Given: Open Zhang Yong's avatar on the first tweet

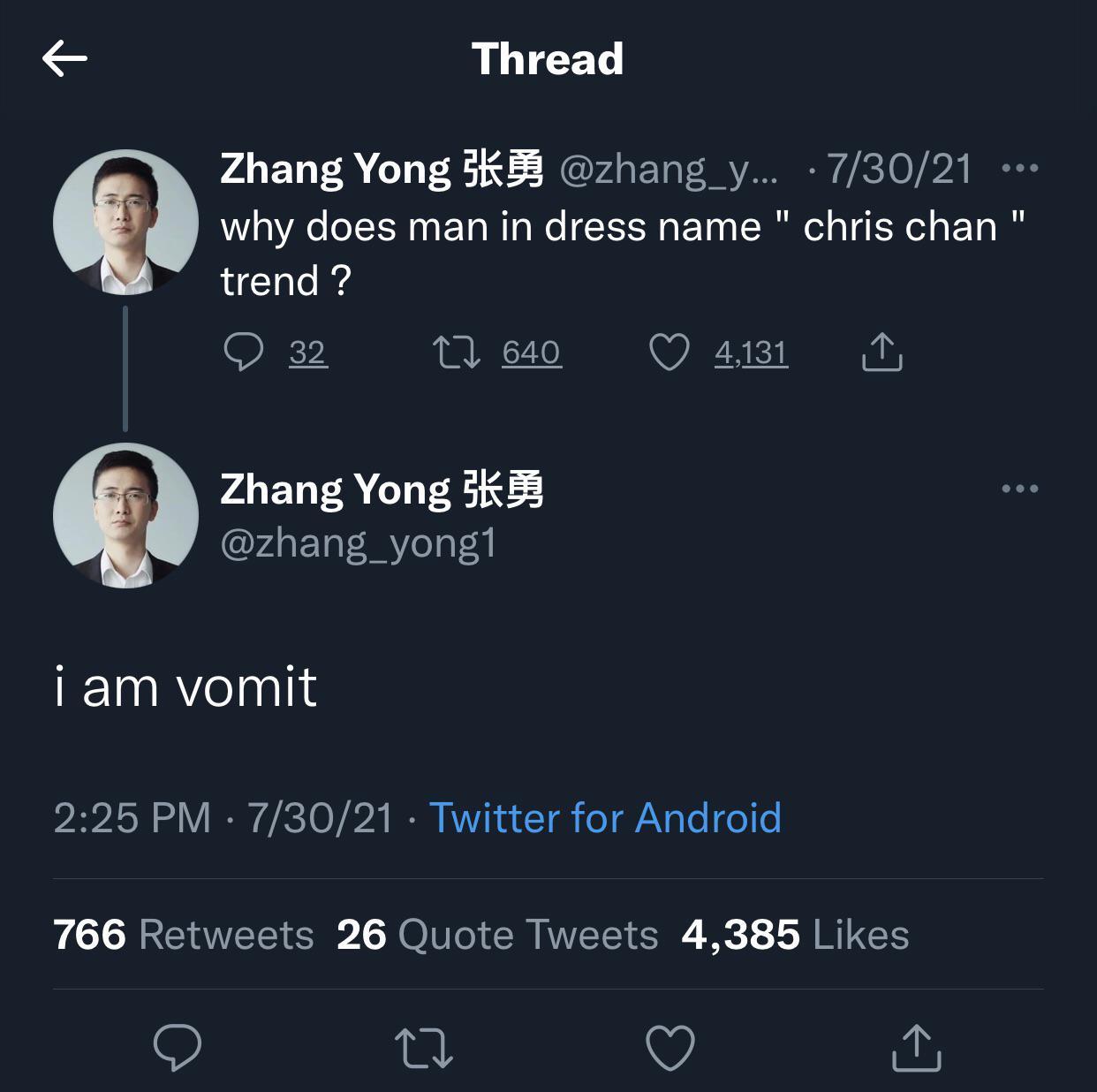Looking at the screenshot, I should [x=125, y=222].
